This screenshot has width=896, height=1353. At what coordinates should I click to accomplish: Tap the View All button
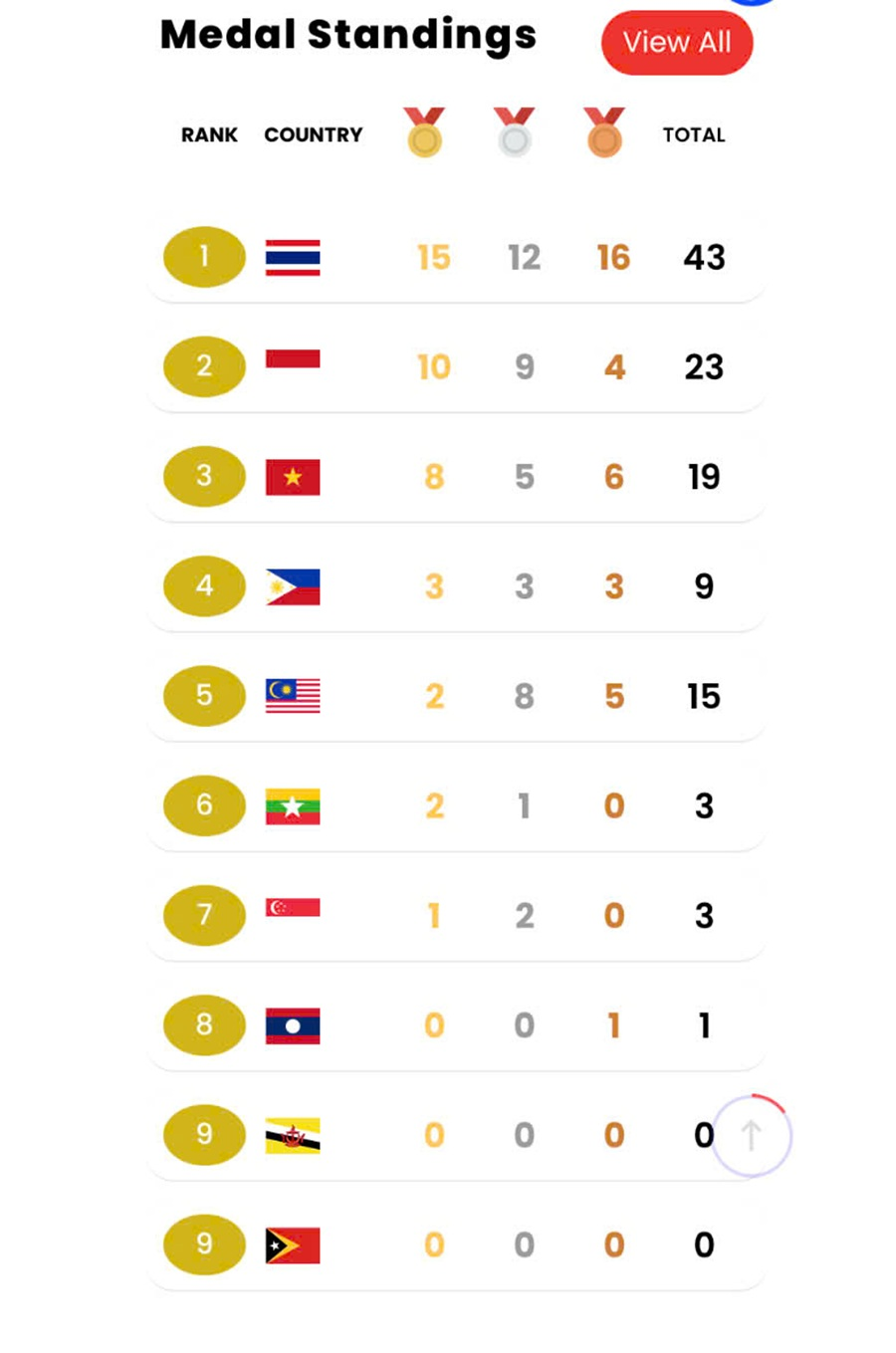pos(677,43)
